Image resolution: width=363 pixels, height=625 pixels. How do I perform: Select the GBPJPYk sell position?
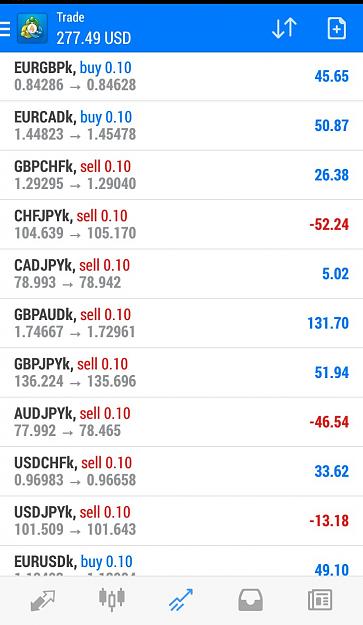coord(181,373)
